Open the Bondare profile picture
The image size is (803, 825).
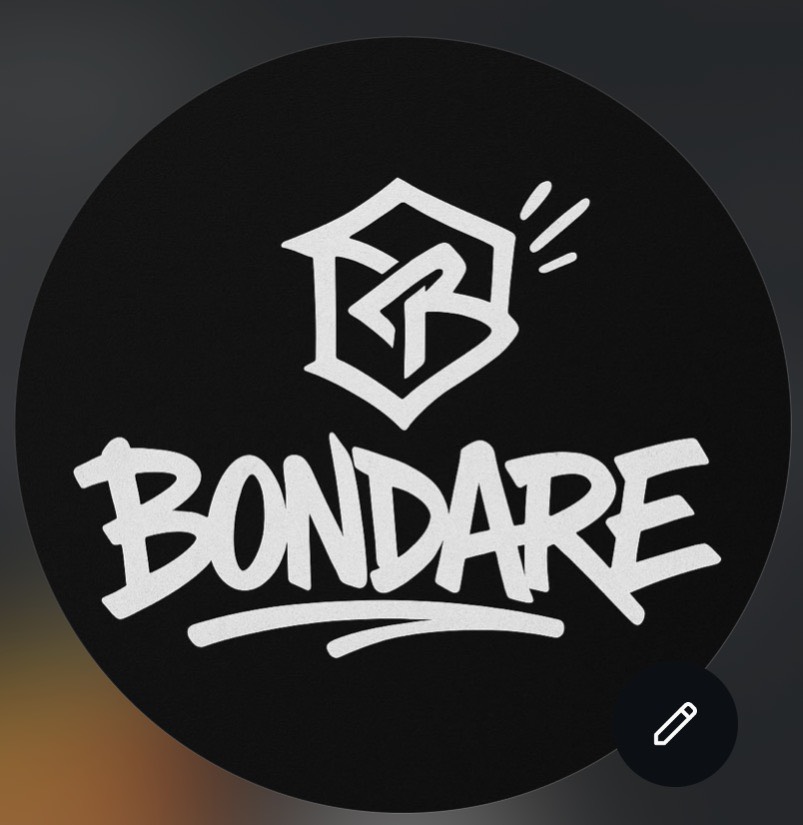tap(400, 420)
